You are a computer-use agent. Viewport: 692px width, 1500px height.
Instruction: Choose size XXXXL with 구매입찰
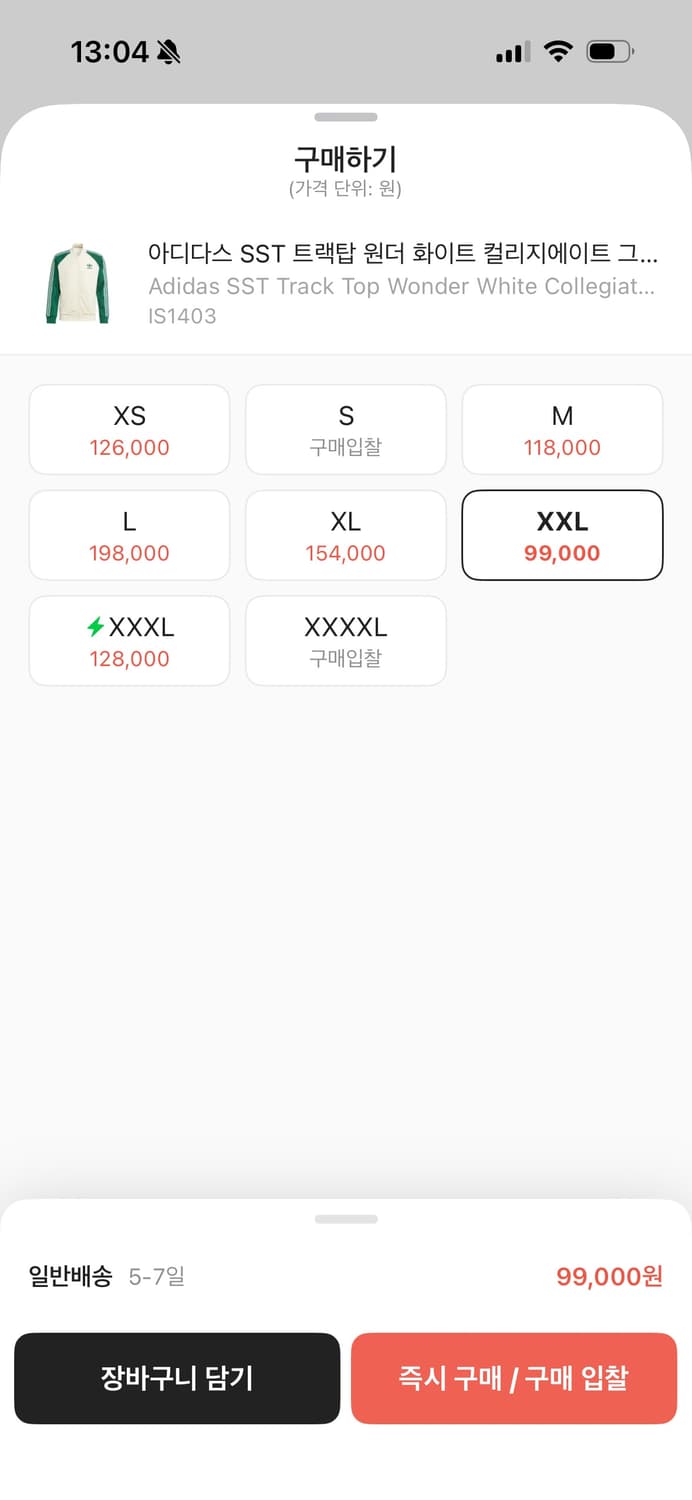(x=345, y=641)
